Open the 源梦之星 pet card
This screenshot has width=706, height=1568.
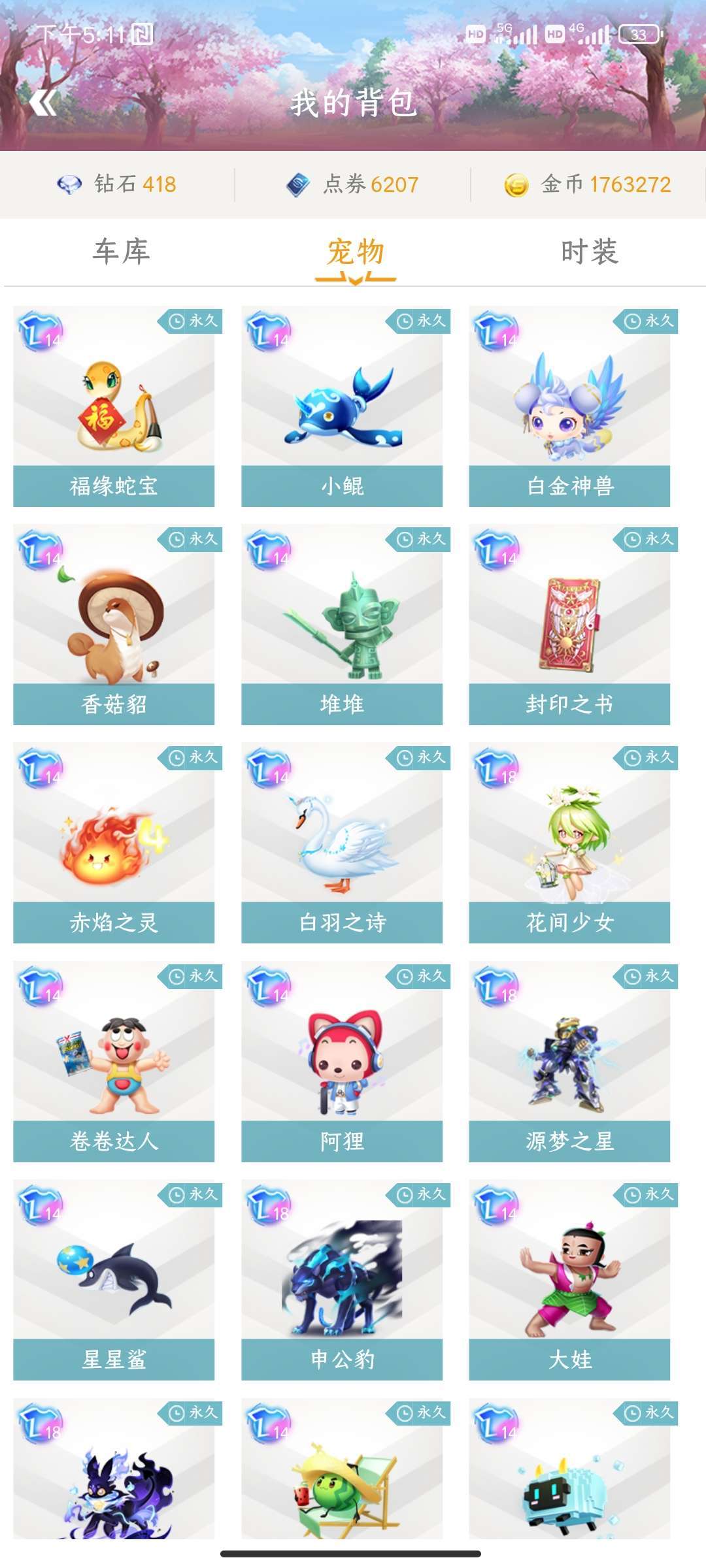coord(569,1062)
